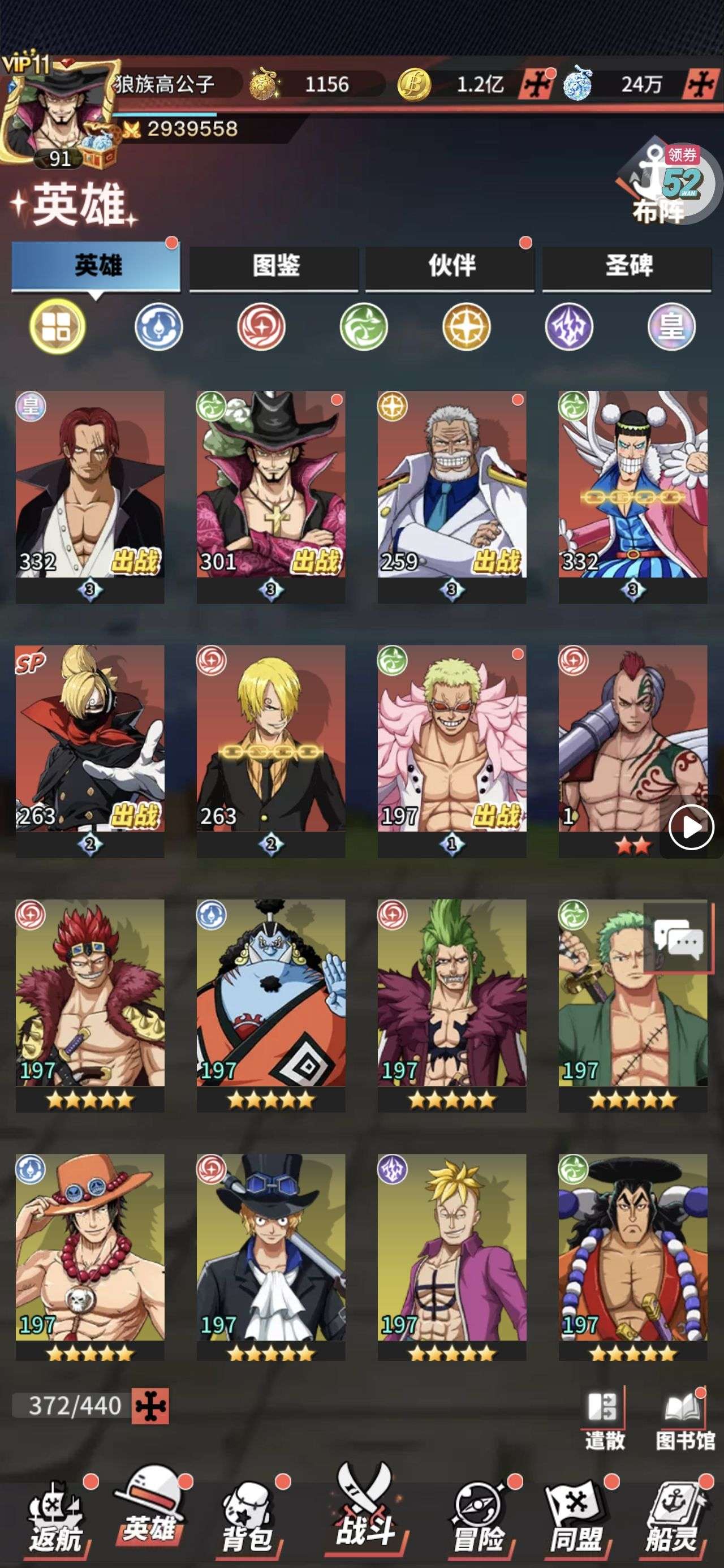Open the 圣碑 tab
The height and width of the screenshot is (1568, 724).
[x=627, y=266]
